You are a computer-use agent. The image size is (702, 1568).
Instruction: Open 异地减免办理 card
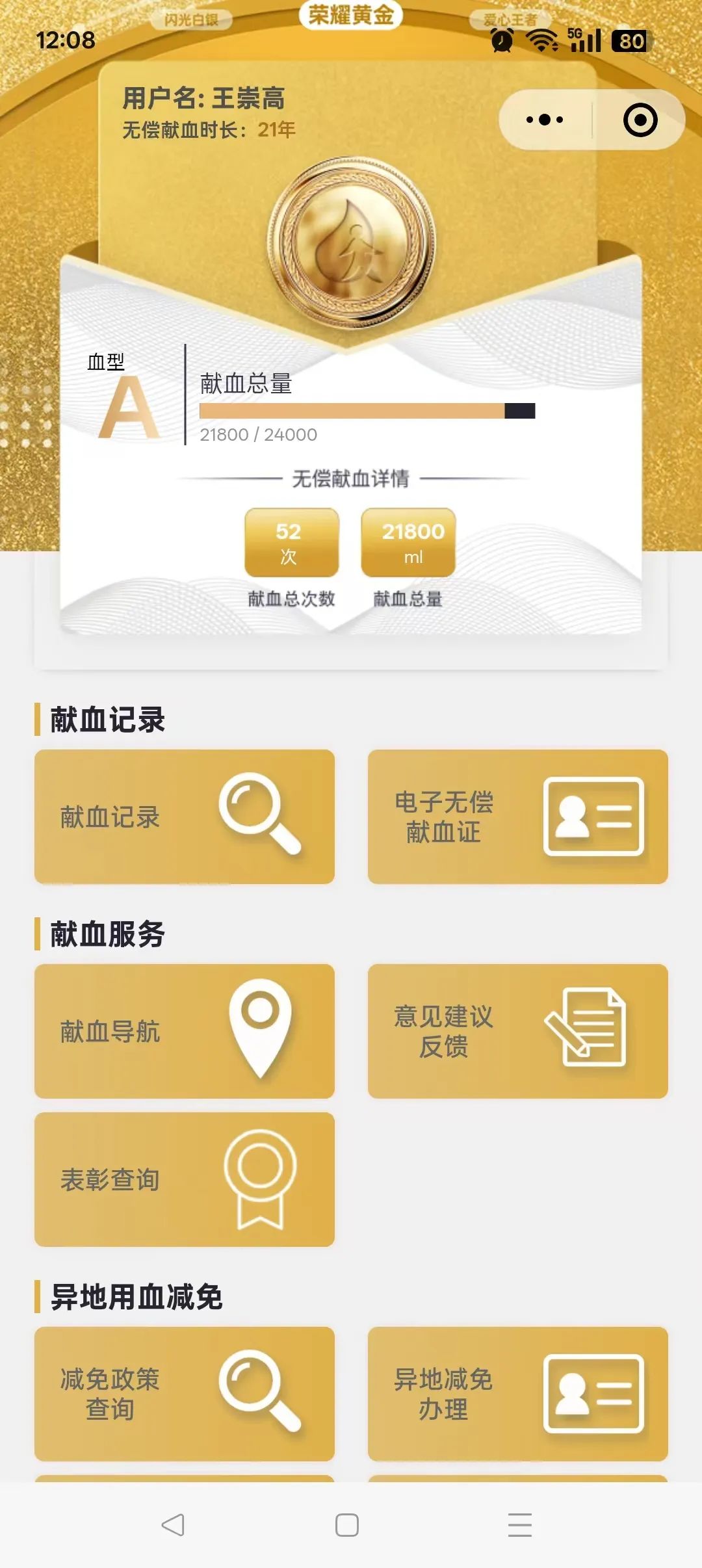pyautogui.click(x=517, y=1394)
